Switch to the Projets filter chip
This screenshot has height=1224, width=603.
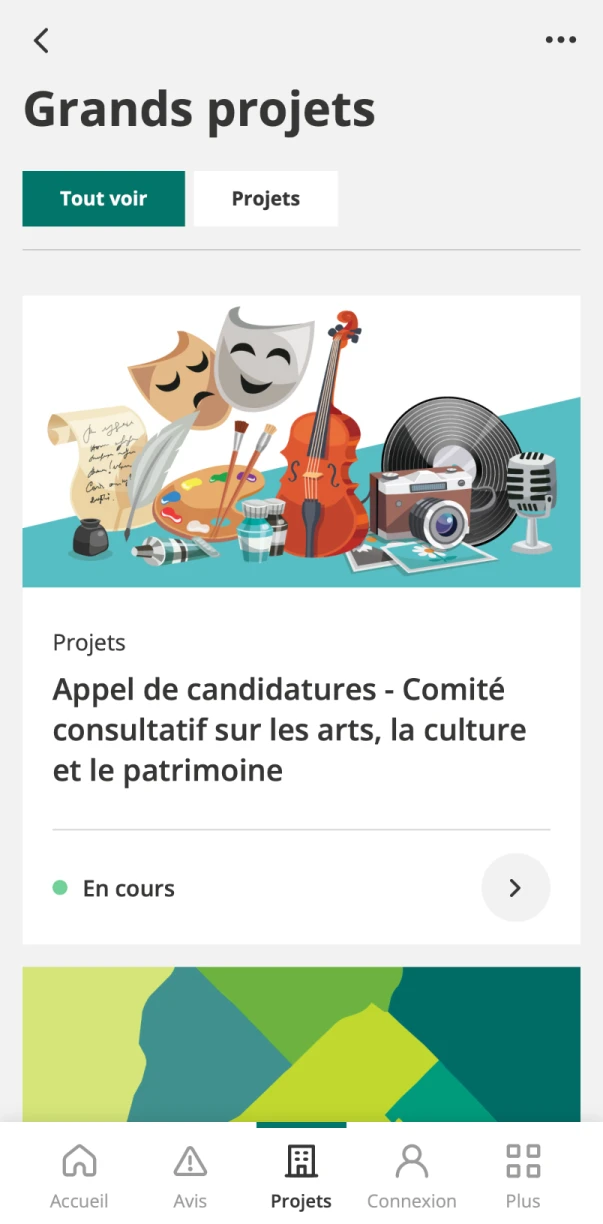pyautogui.click(x=266, y=198)
